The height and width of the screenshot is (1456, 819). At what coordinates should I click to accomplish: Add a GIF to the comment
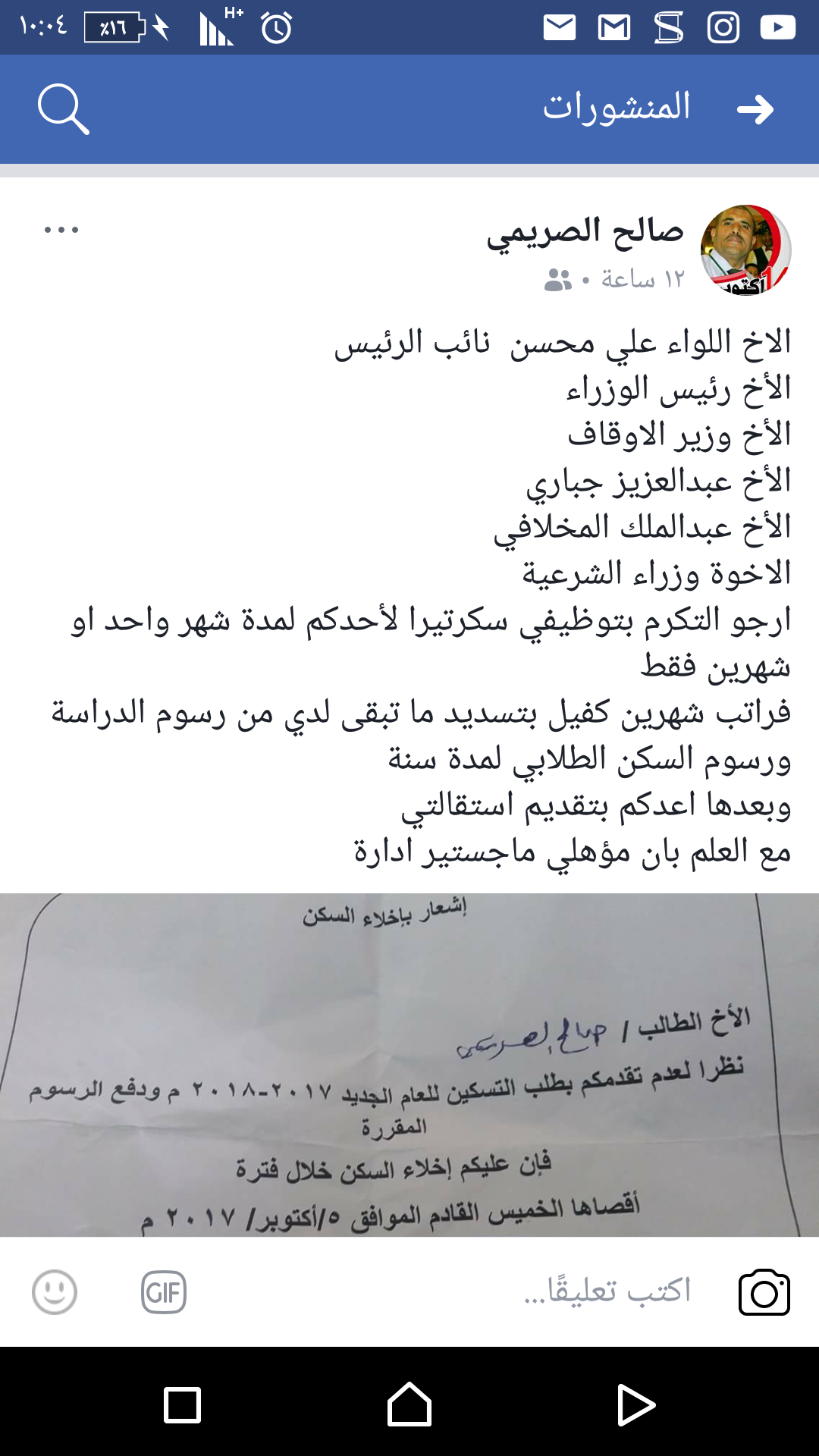pyautogui.click(x=164, y=1291)
